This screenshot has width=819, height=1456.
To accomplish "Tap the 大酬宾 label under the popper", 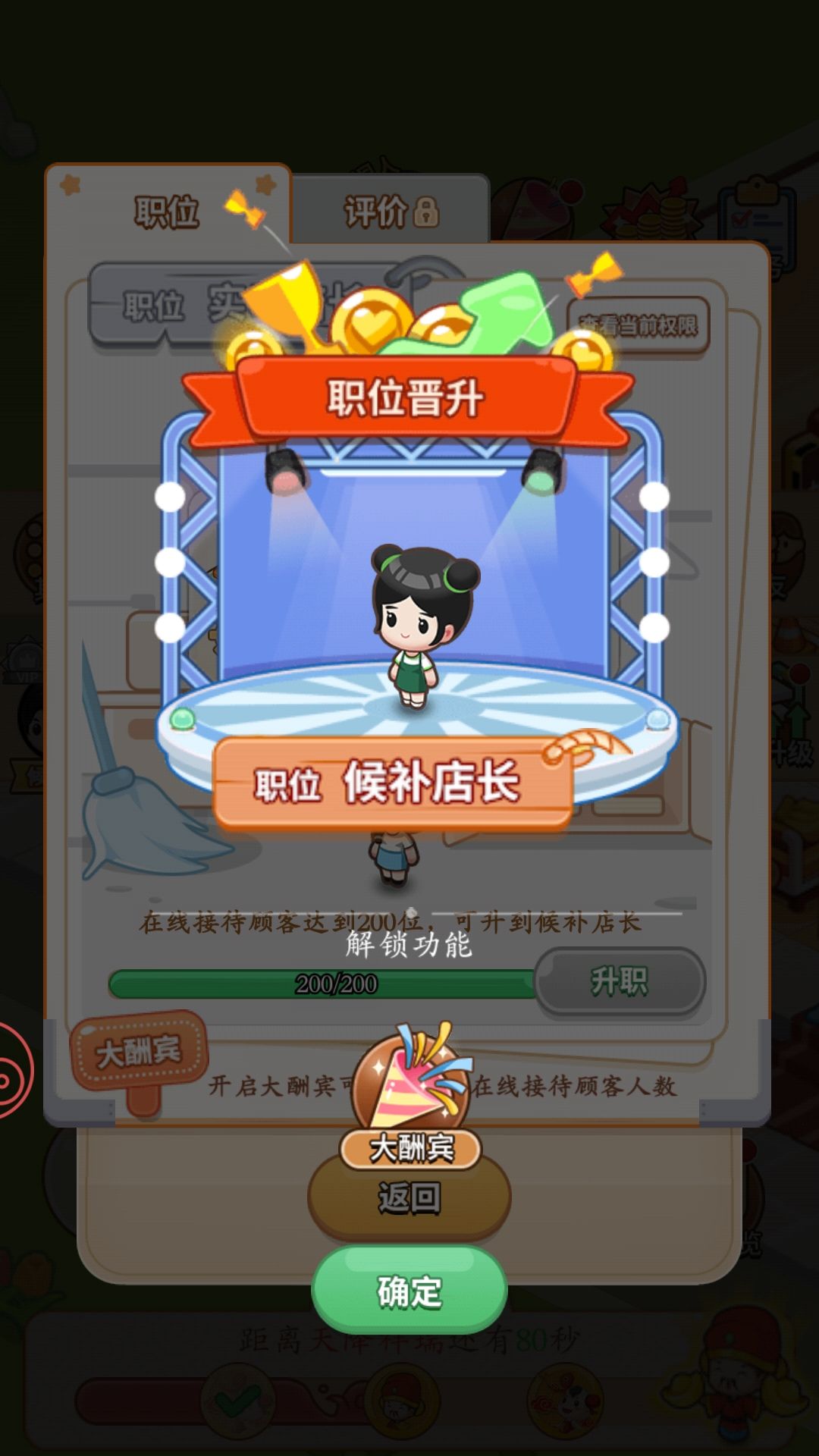I will [x=409, y=1149].
